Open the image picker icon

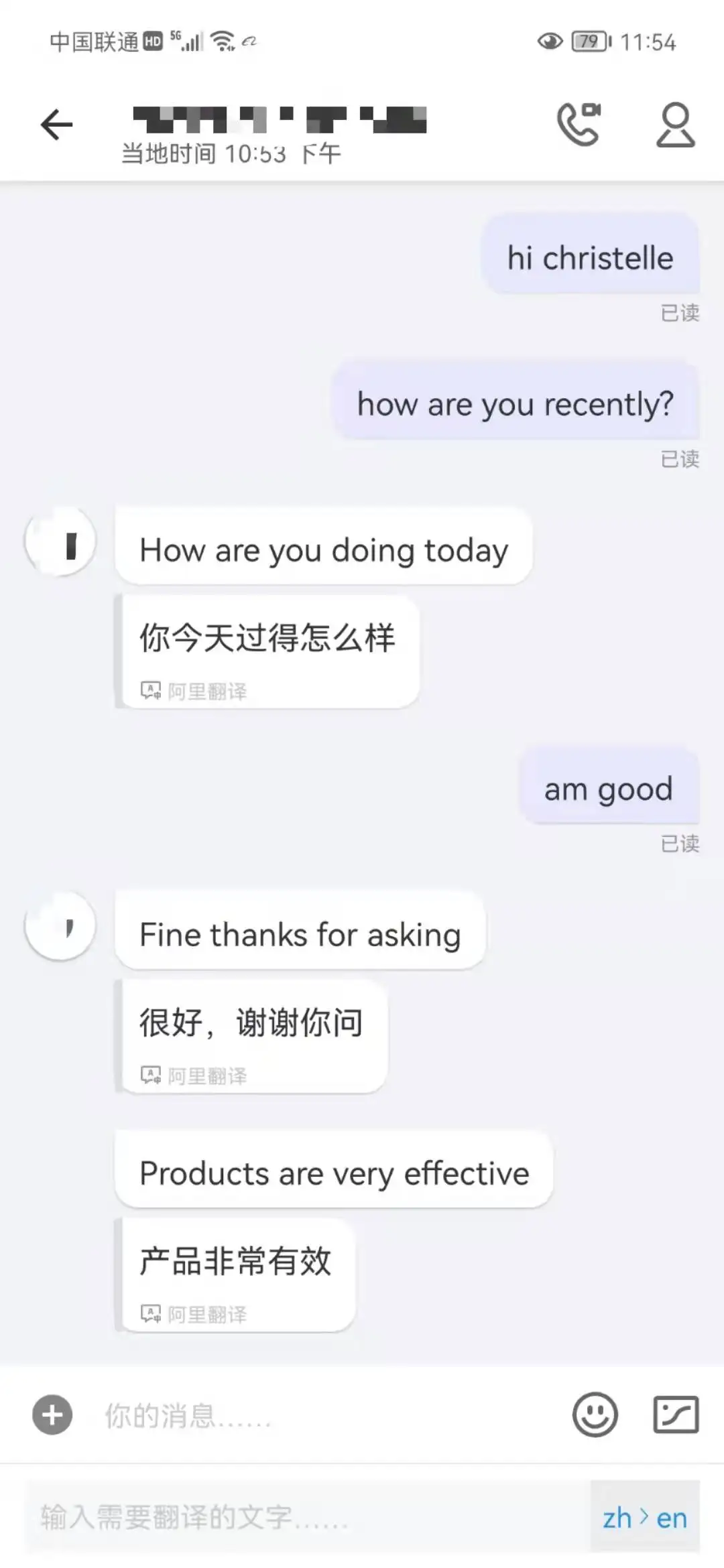click(676, 1415)
